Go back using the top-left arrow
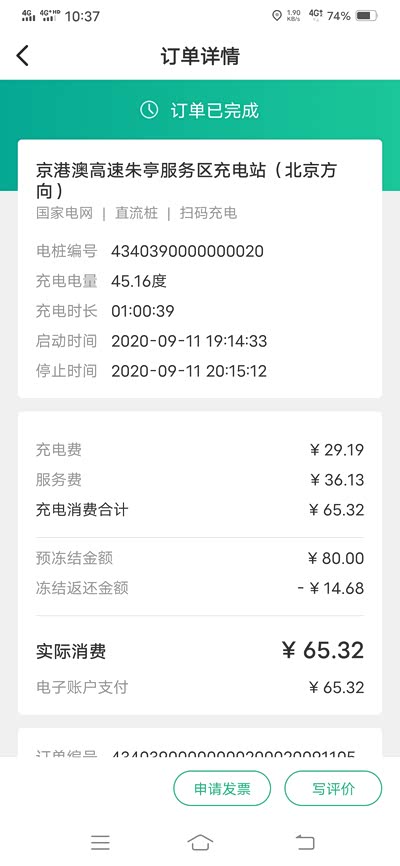This screenshot has width=400, height=866. (x=22, y=56)
